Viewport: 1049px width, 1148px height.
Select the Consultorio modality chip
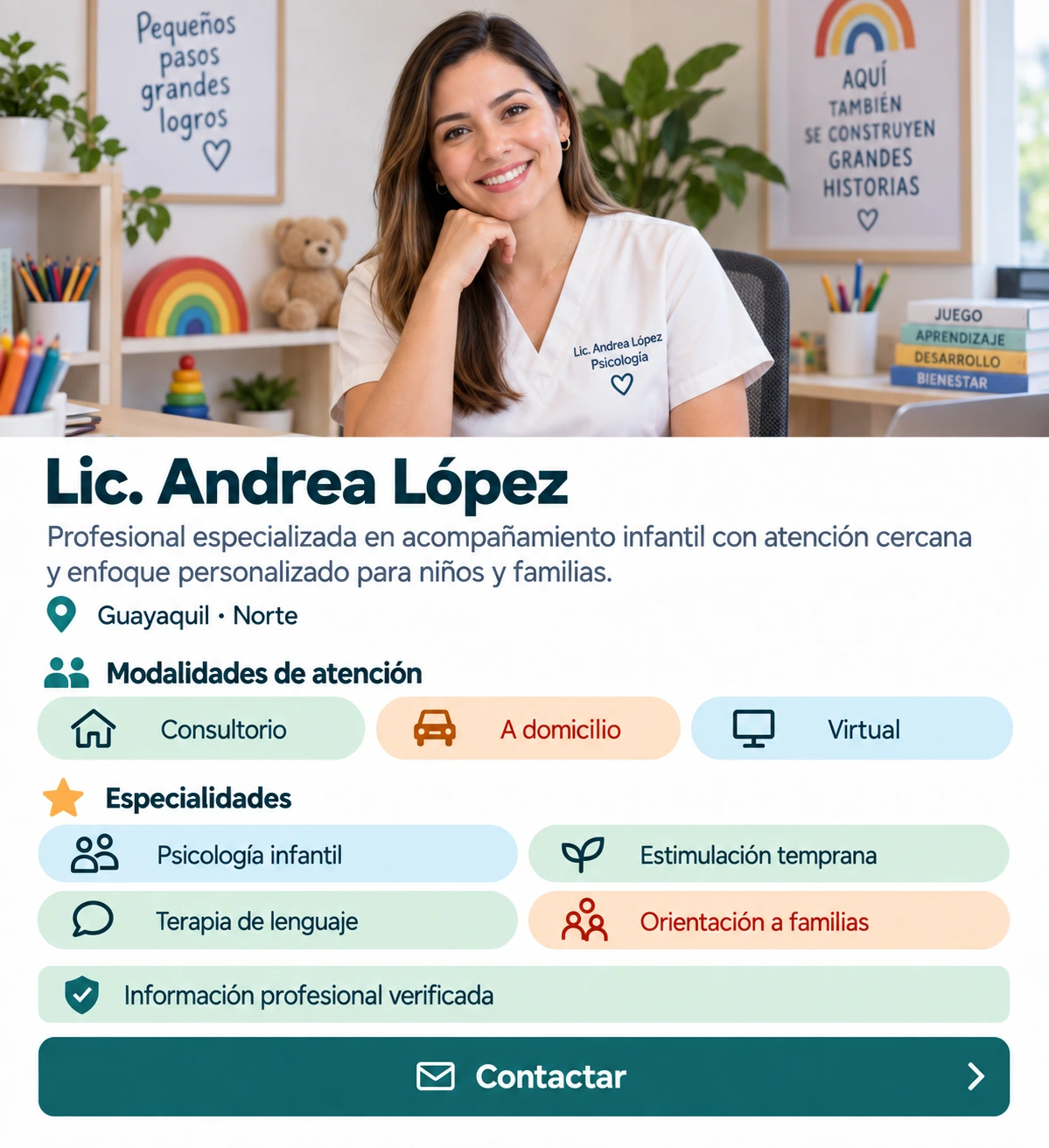pyautogui.click(x=201, y=728)
